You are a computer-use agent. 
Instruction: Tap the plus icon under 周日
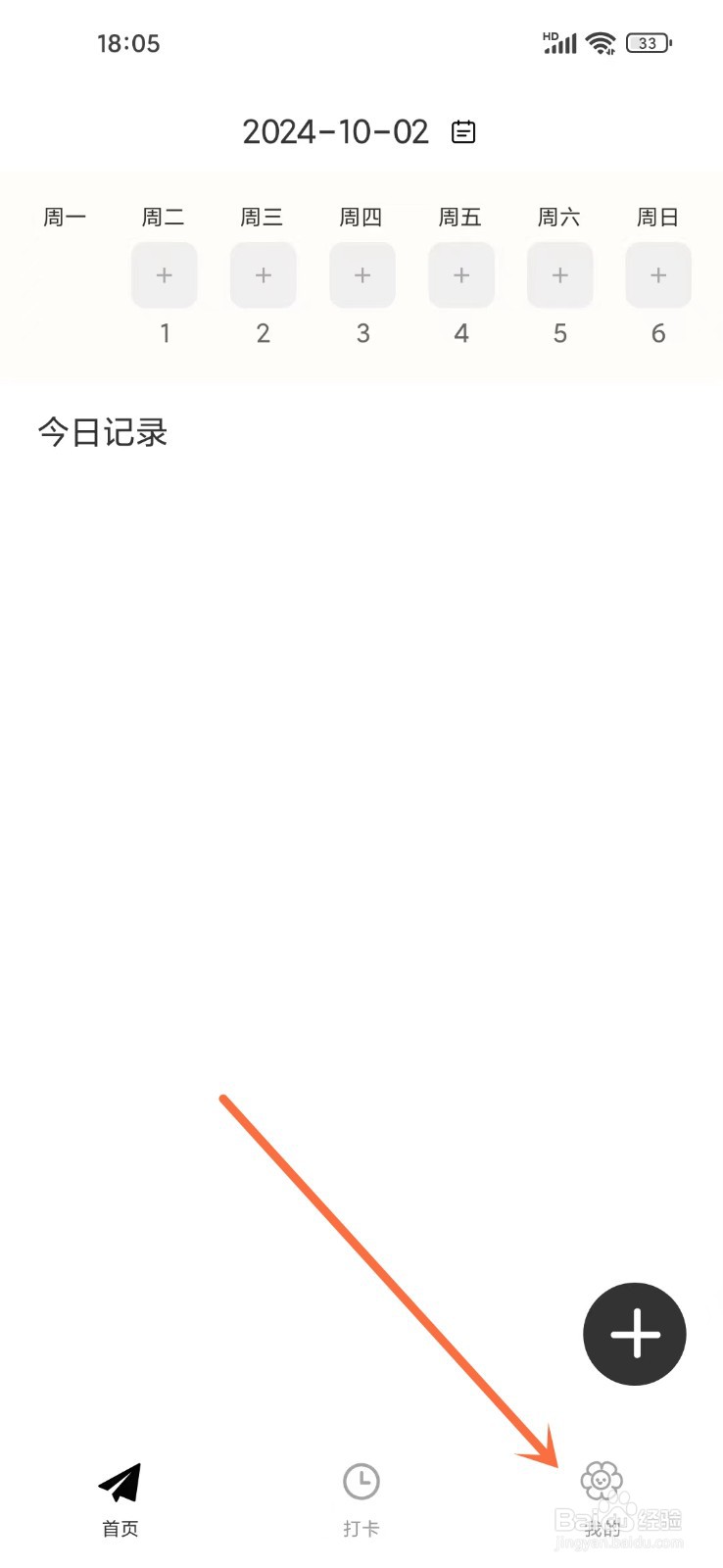657,275
